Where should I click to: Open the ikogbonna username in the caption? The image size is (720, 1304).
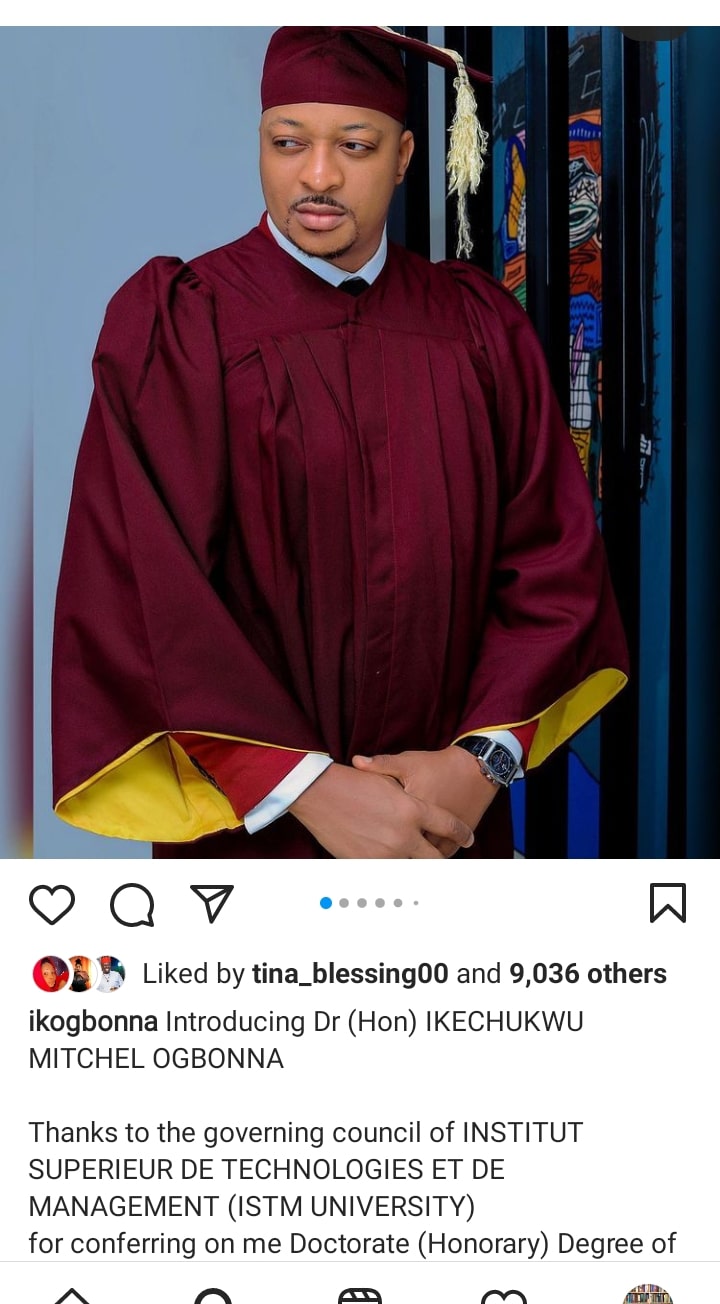(93, 1022)
